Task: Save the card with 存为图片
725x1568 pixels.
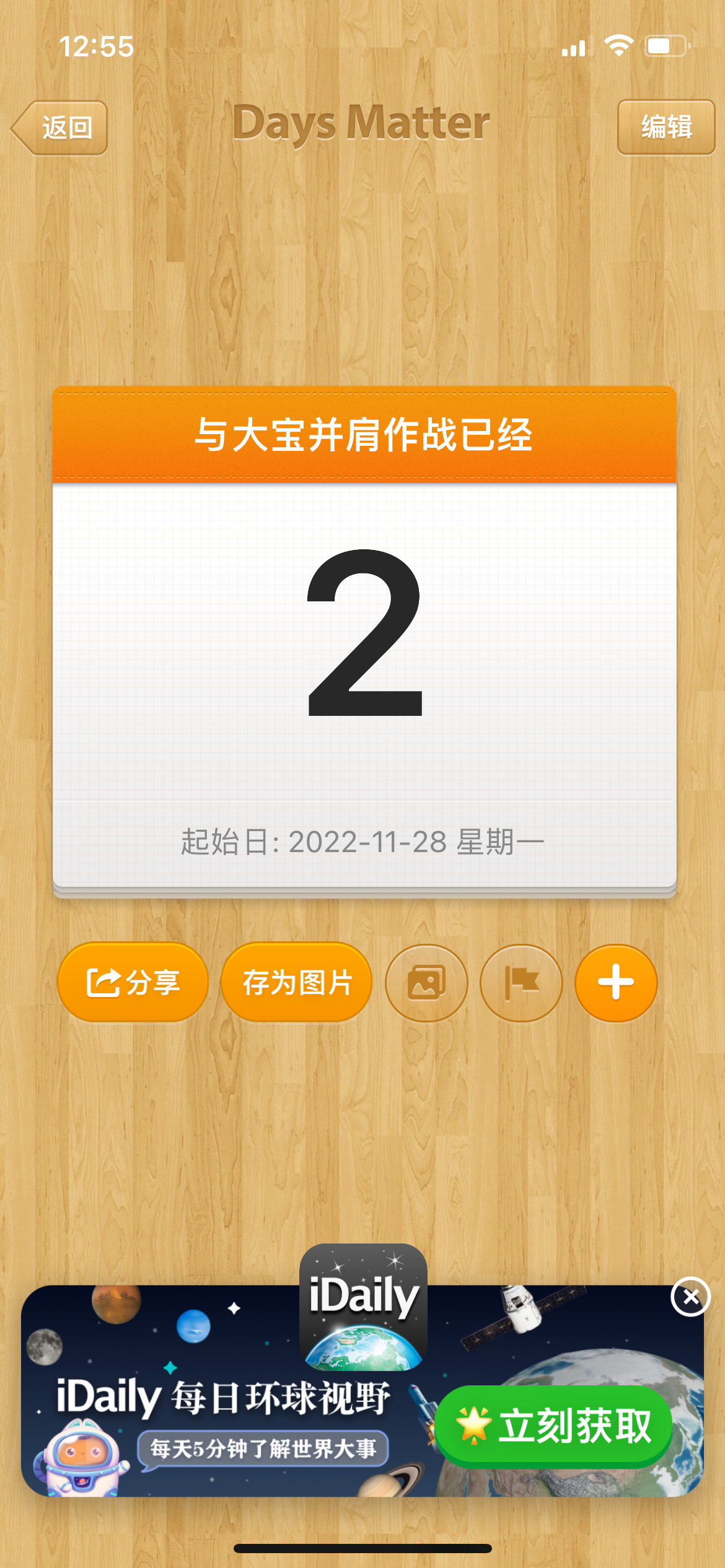Action: [x=297, y=982]
